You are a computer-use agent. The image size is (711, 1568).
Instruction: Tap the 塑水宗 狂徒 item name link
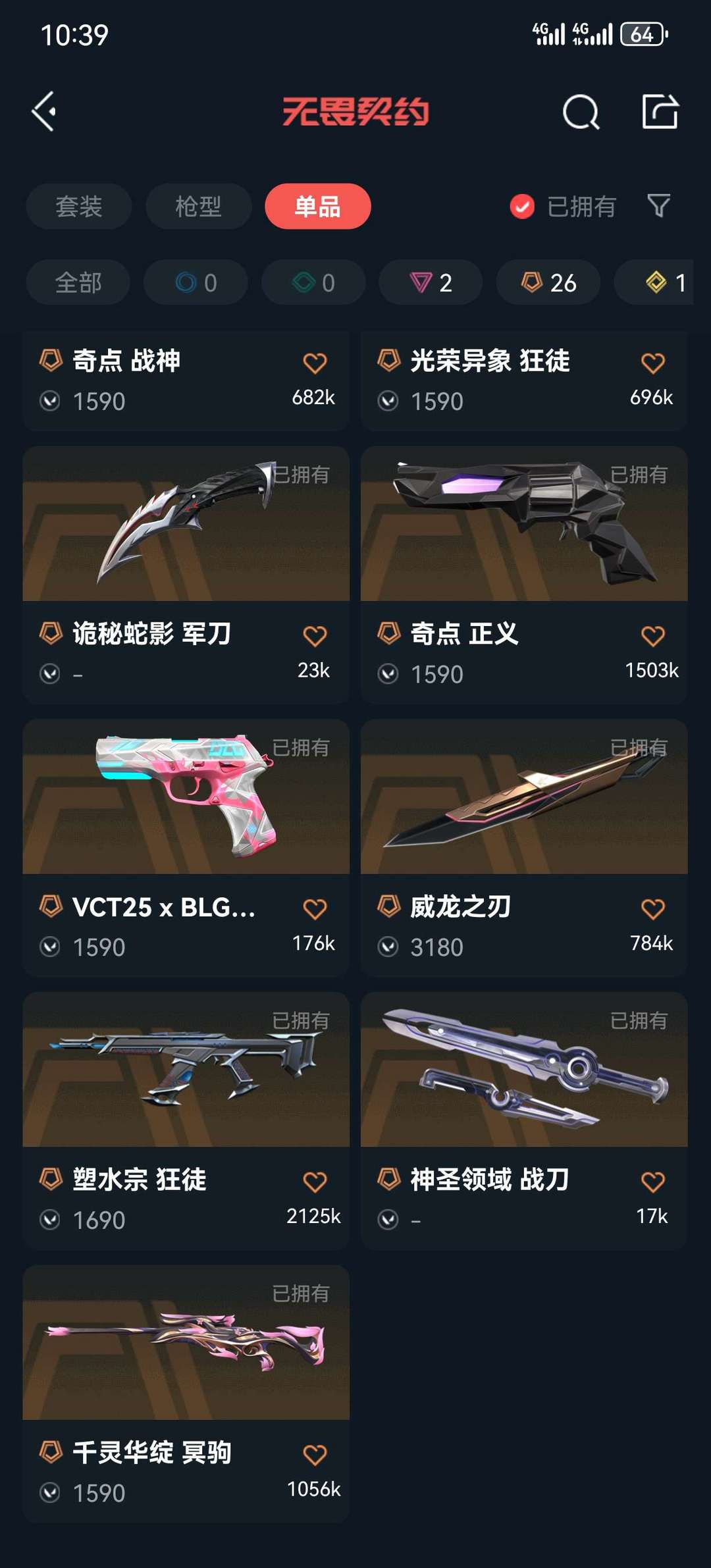(140, 1180)
